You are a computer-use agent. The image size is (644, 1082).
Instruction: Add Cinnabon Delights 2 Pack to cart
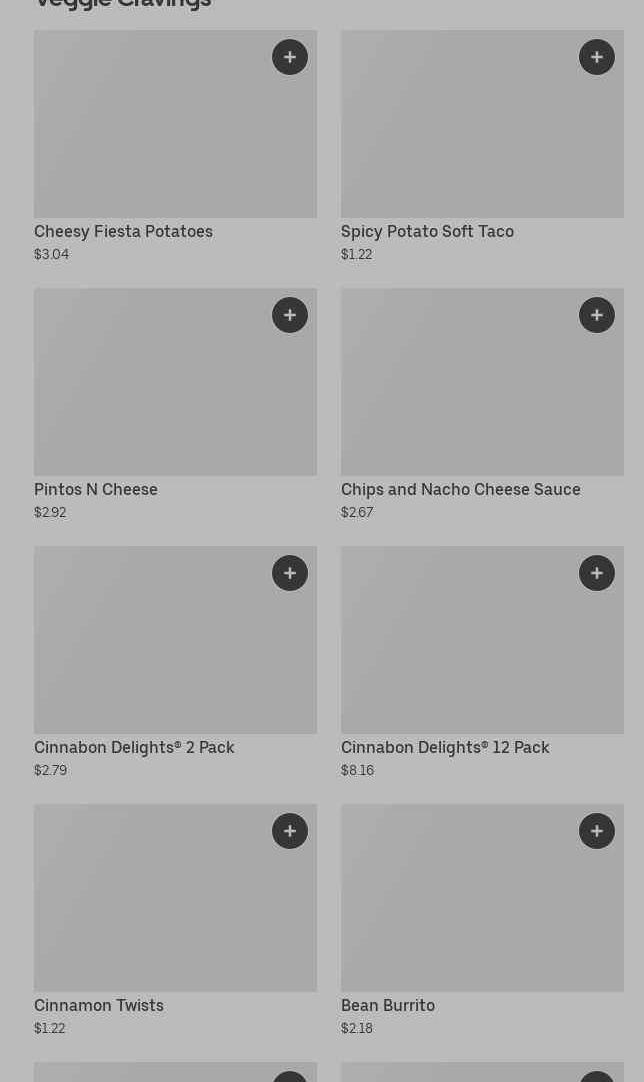290,573
